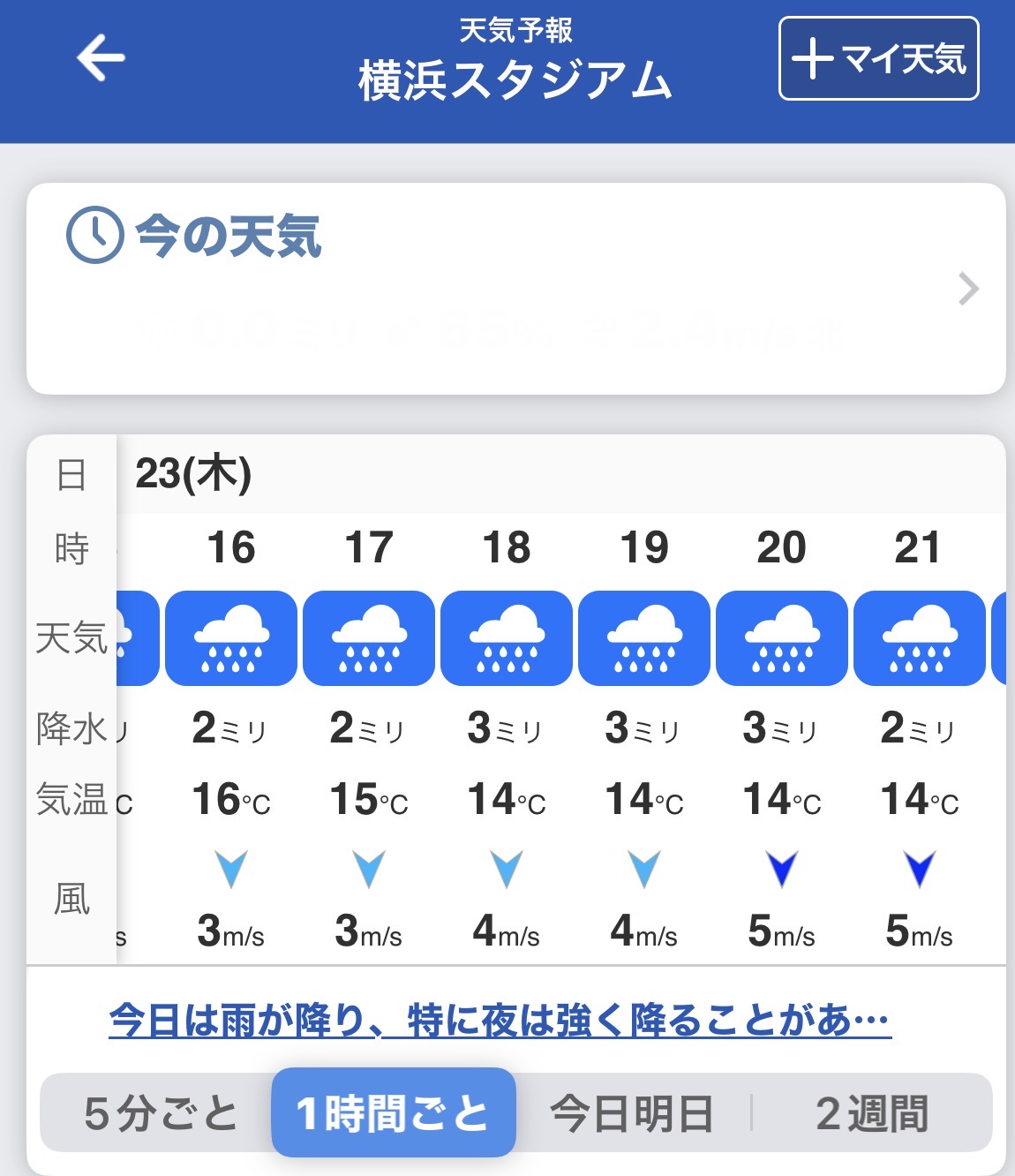
Task: Add location with マイ天気 button
Action: [878, 58]
